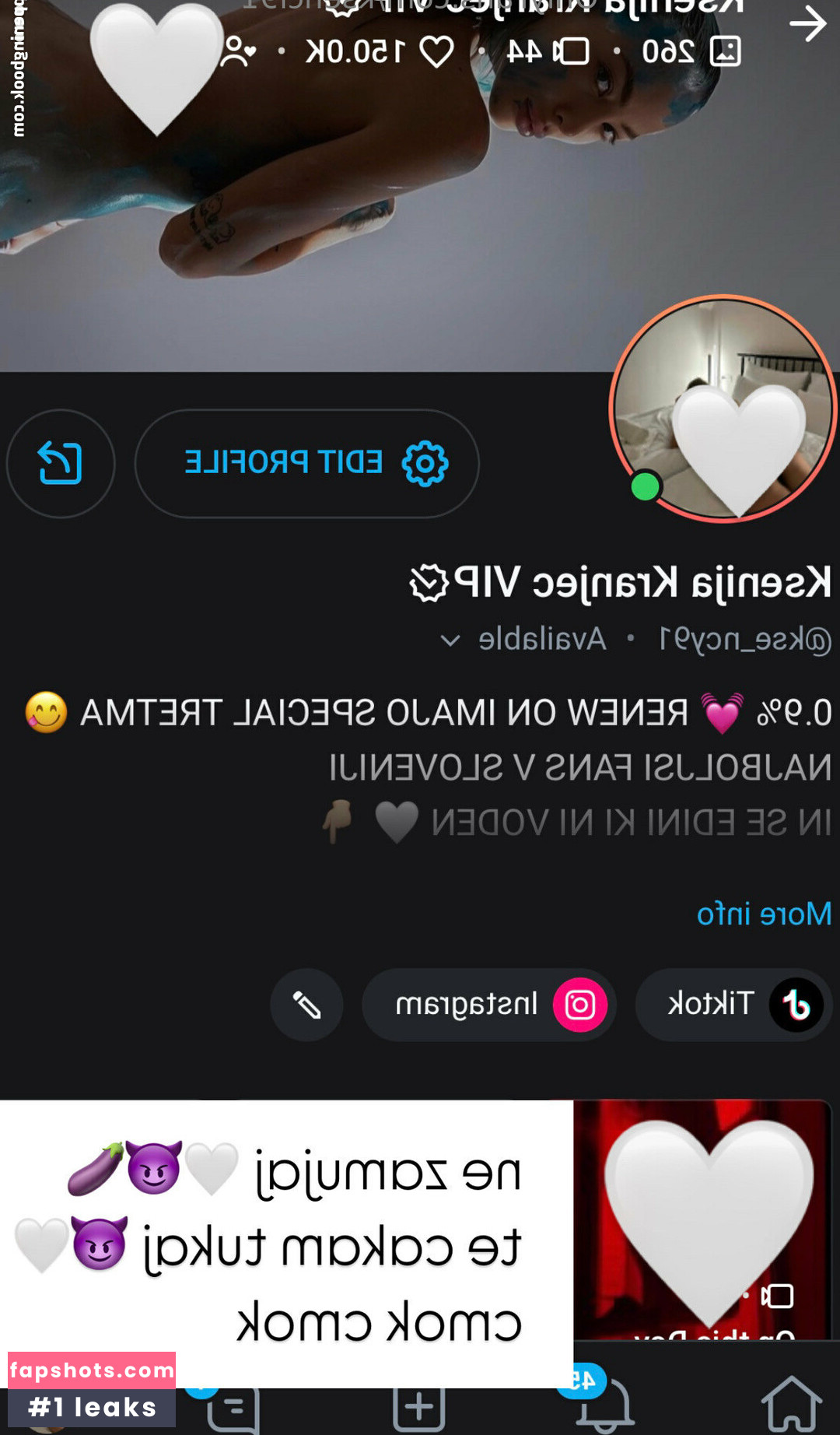840x1435 pixels.
Task: Open the profile avatar picture
Action: point(723,409)
